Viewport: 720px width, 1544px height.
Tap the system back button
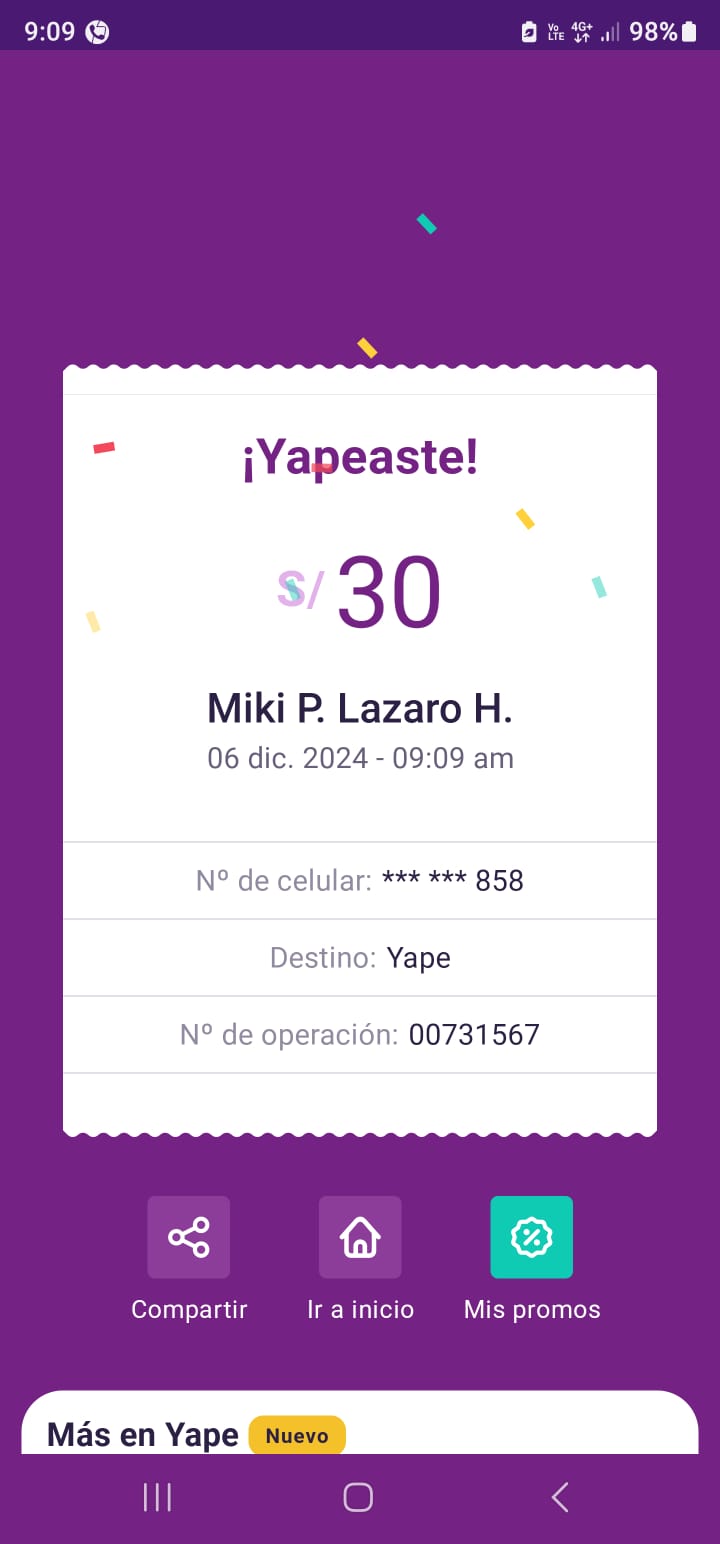point(560,1497)
